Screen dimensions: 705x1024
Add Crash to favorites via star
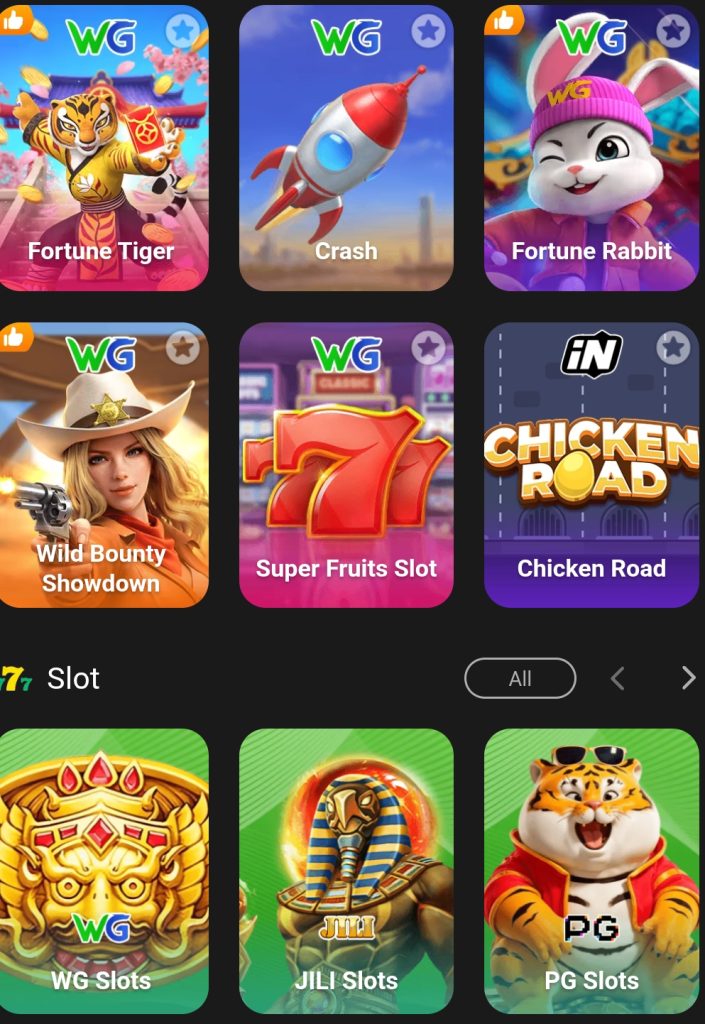428,31
